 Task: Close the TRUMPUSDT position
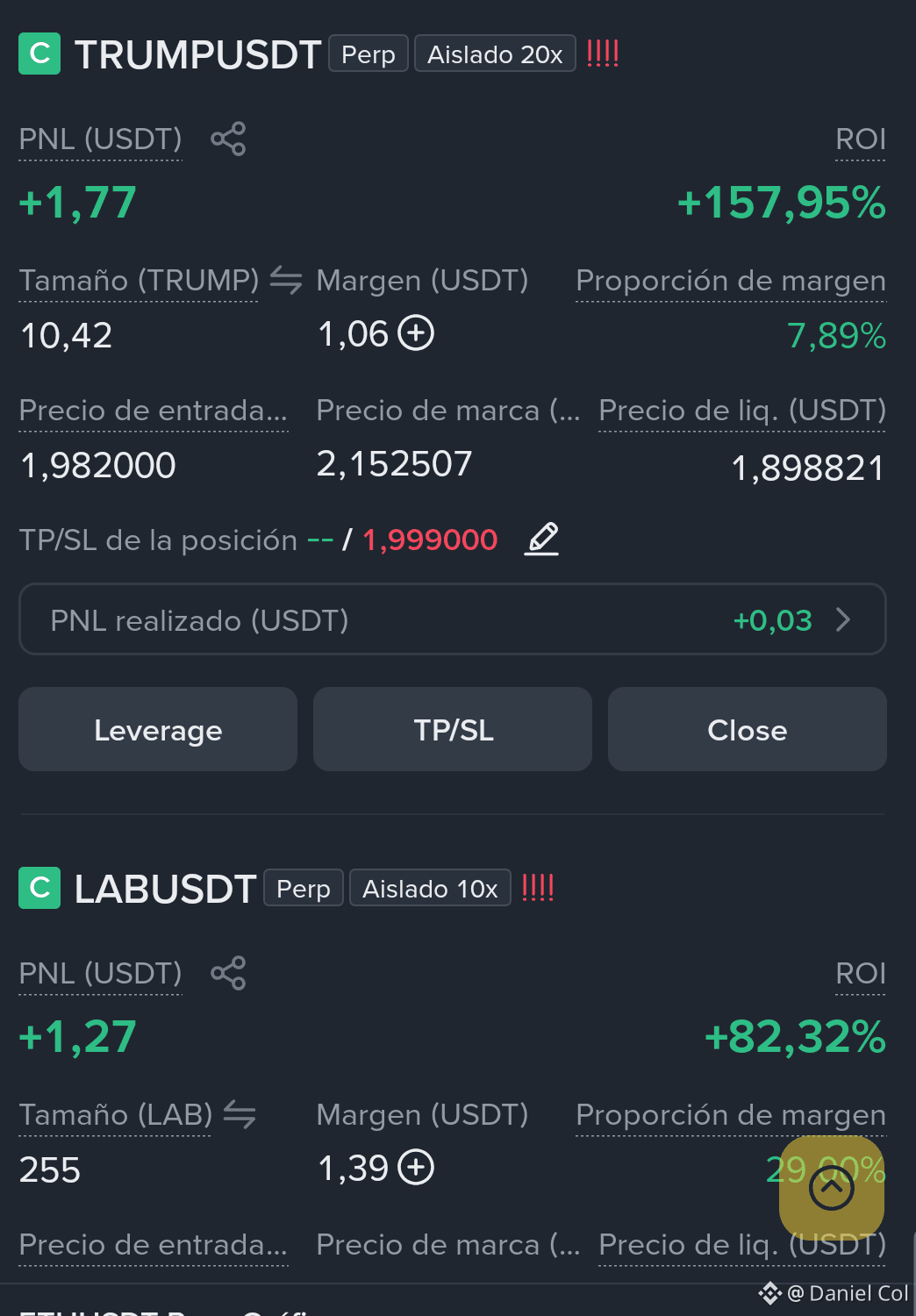pos(748,729)
